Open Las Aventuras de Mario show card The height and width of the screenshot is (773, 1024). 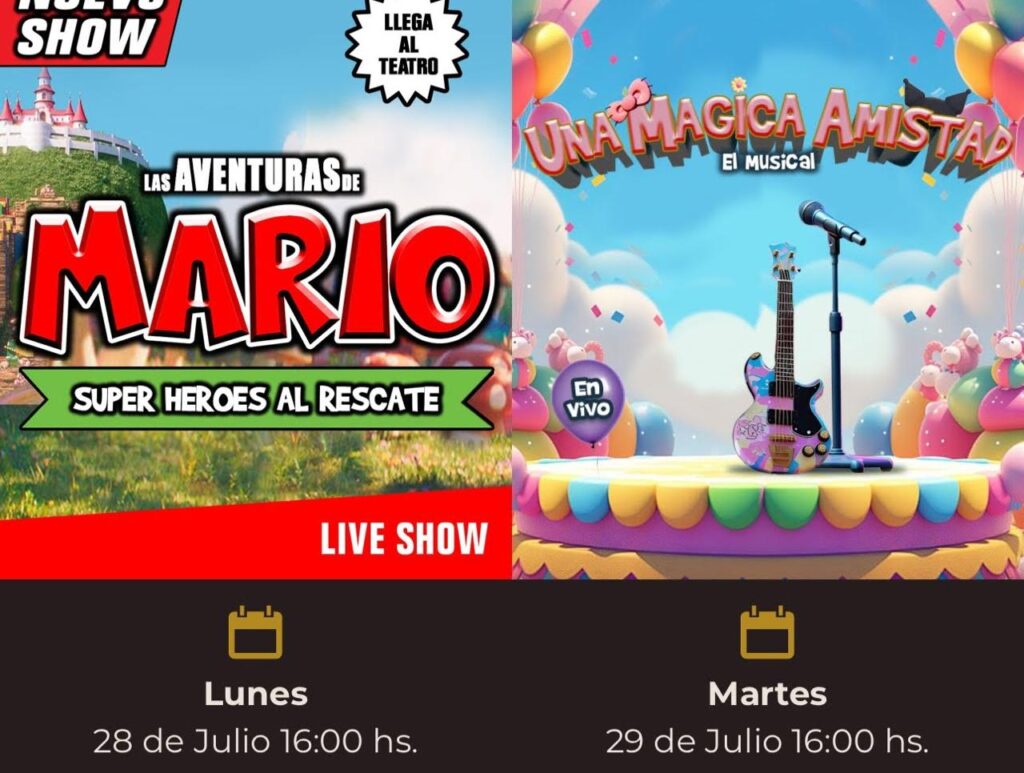[255, 290]
